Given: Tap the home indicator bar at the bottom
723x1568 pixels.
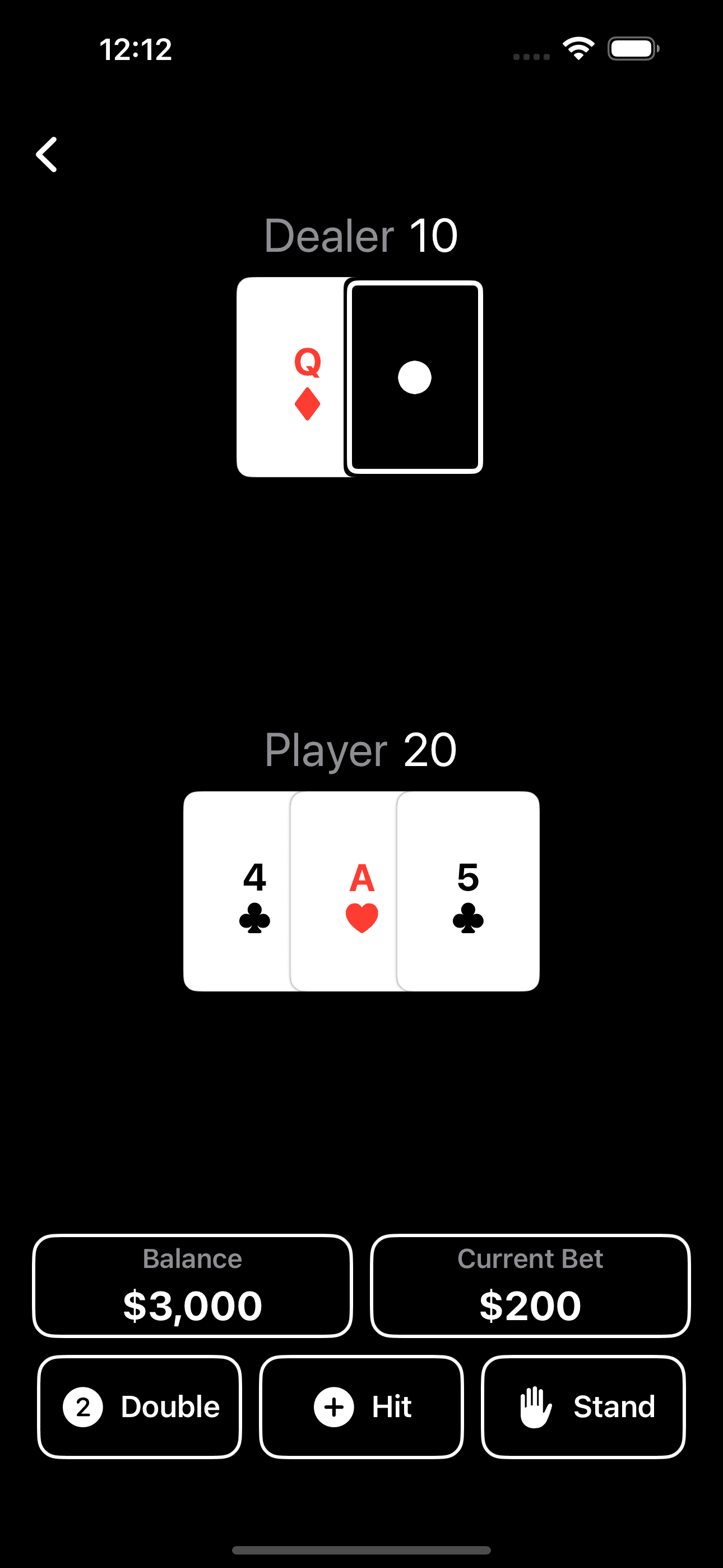Looking at the screenshot, I should [x=361, y=1549].
